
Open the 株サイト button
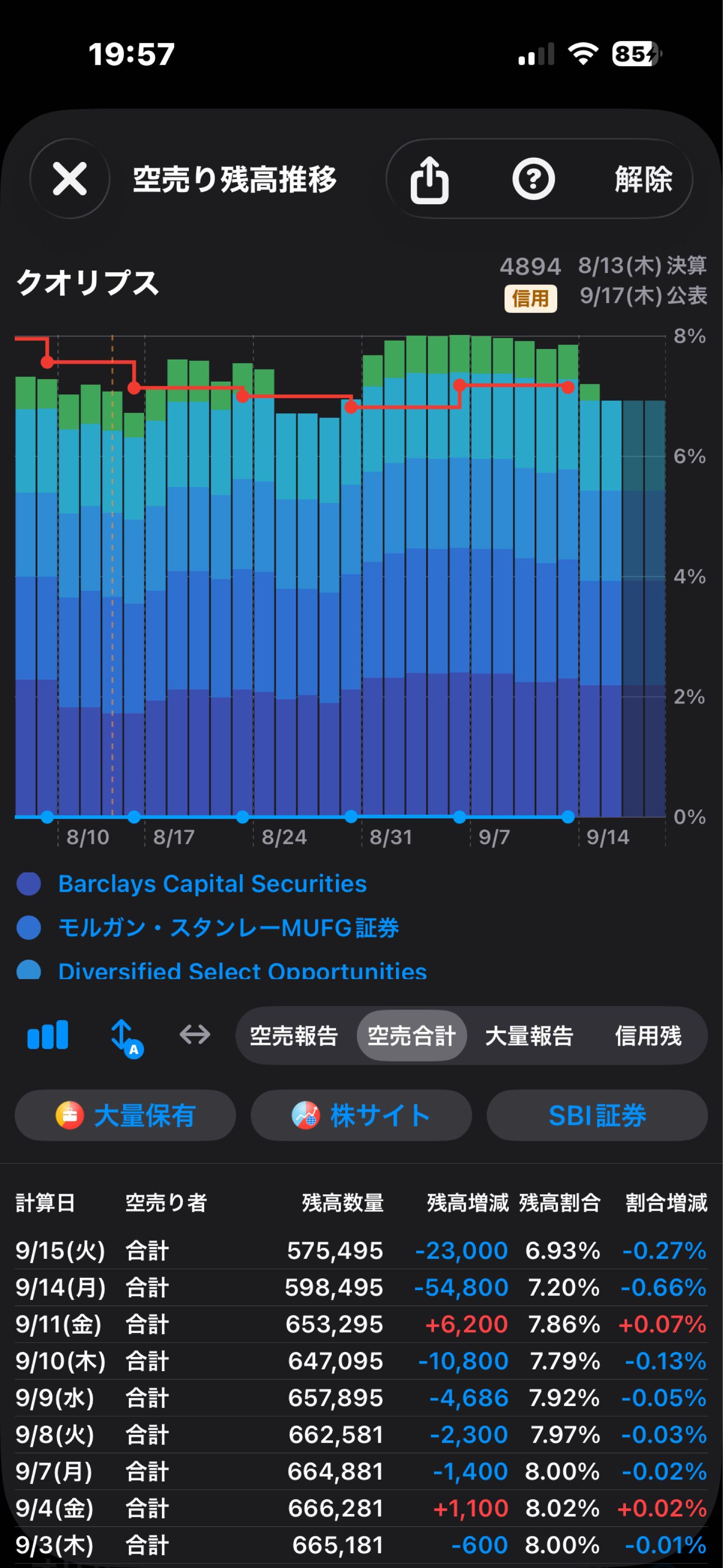click(x=361, y=1115)
